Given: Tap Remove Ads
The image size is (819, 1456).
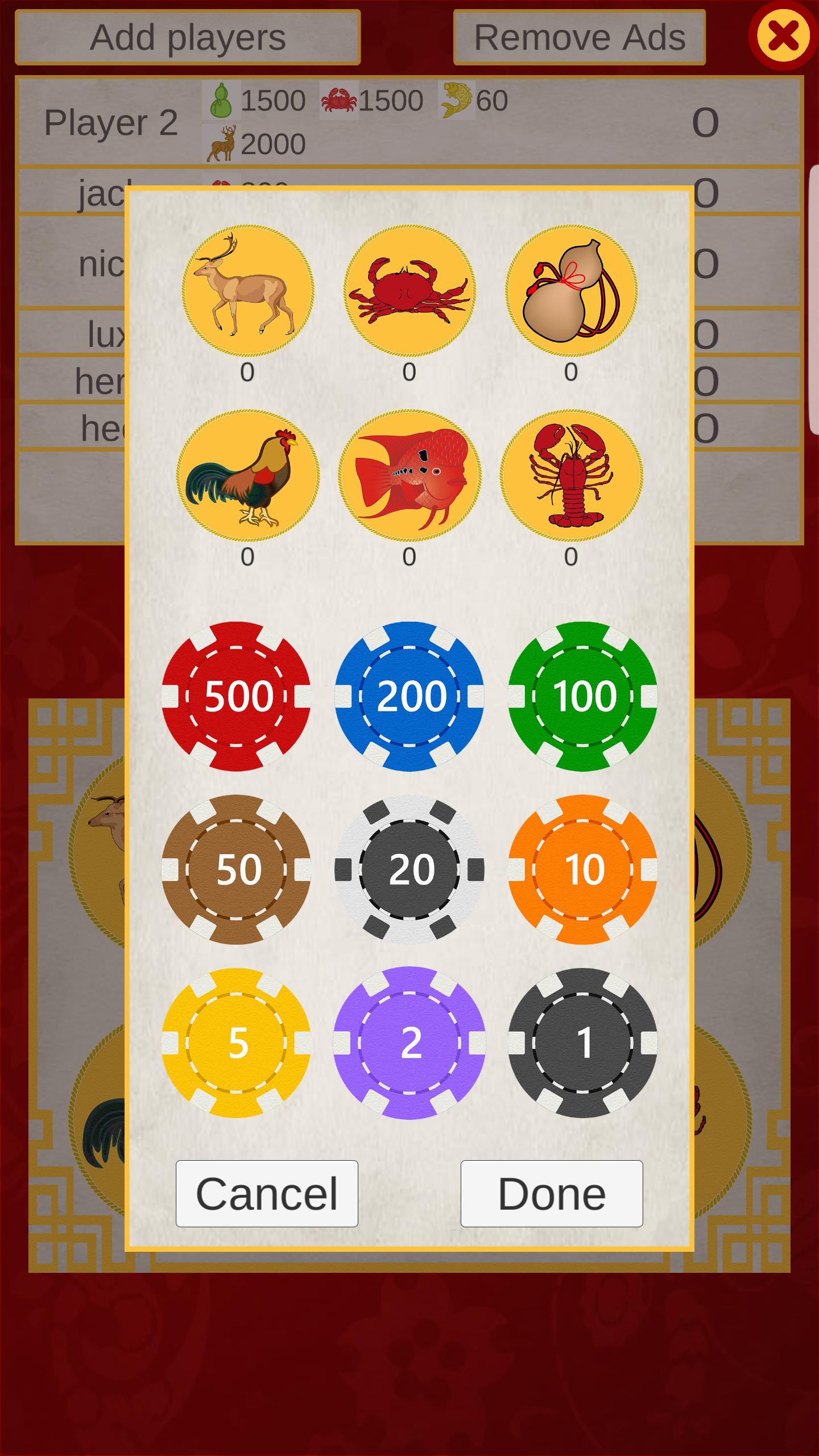Looking at the screenshot, I should [x=579, y=38].
